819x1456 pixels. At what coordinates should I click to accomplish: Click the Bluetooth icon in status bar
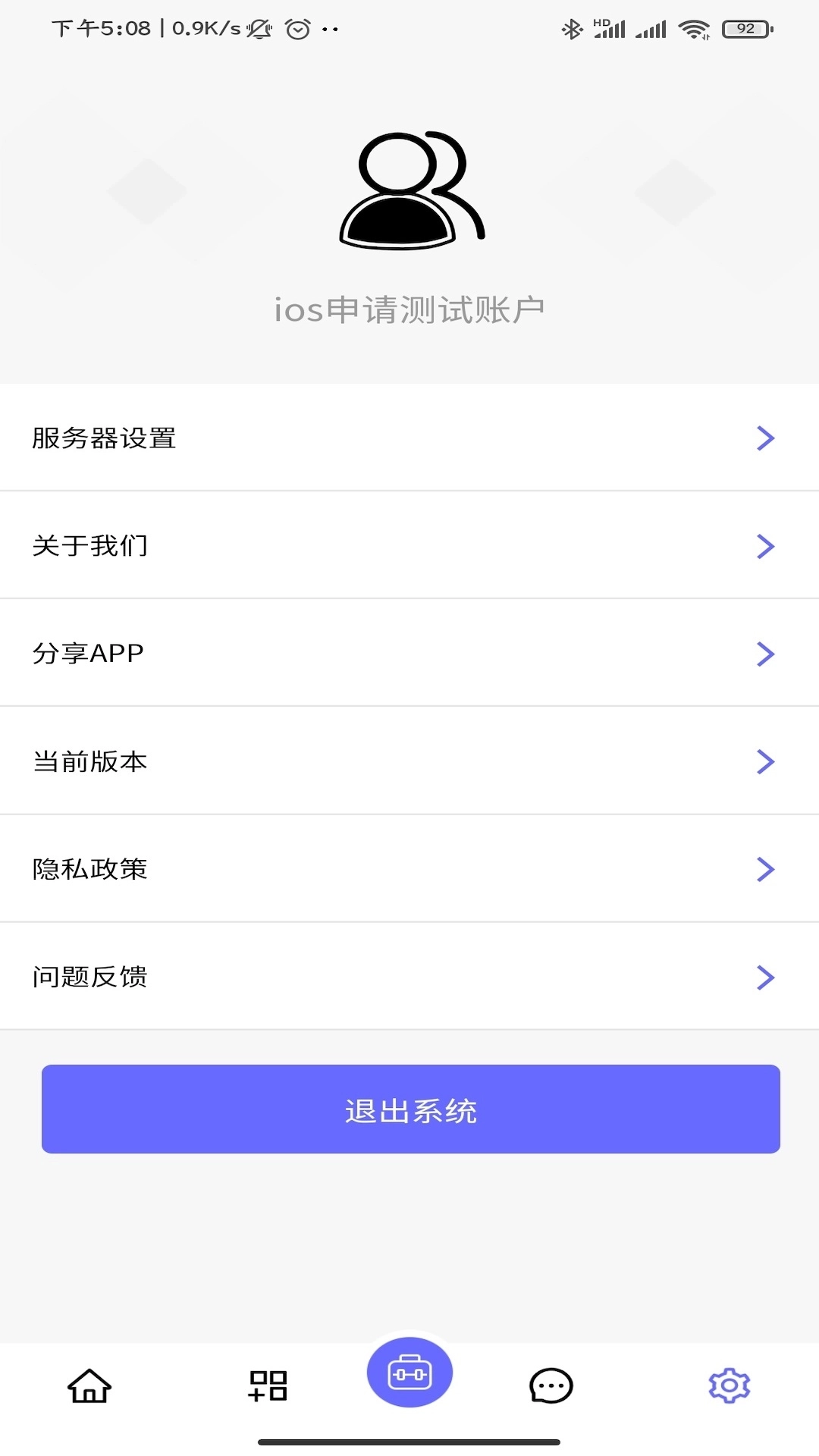(x=573, y=28)
